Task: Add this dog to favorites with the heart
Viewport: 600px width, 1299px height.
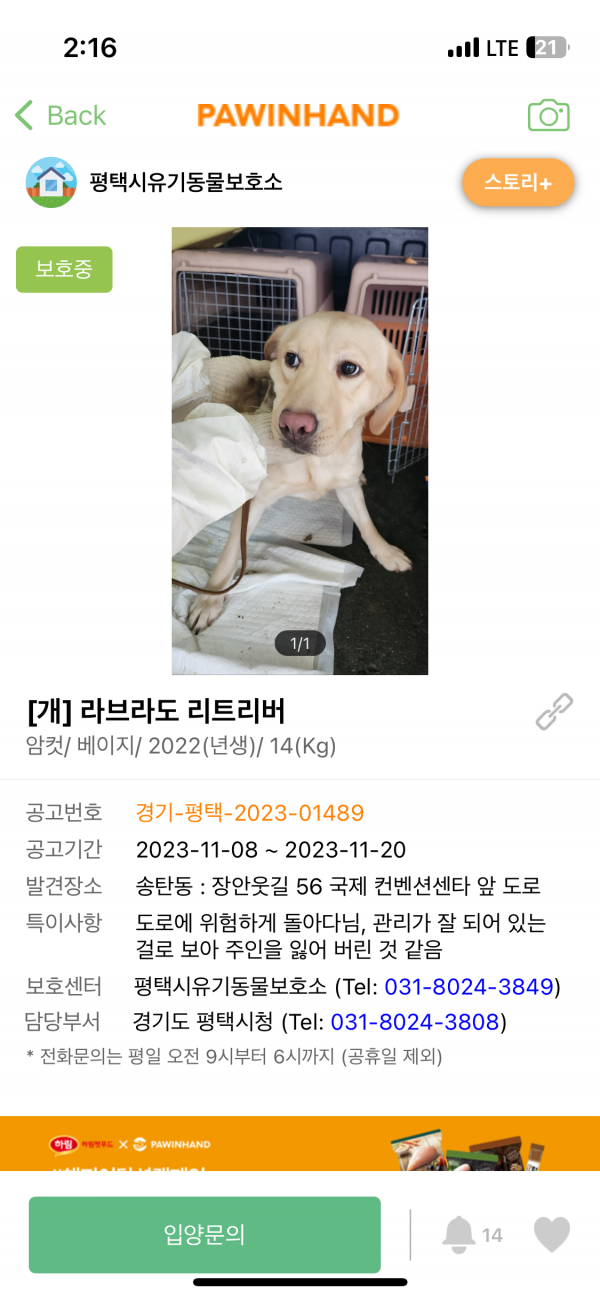Action: (551, 1235)
